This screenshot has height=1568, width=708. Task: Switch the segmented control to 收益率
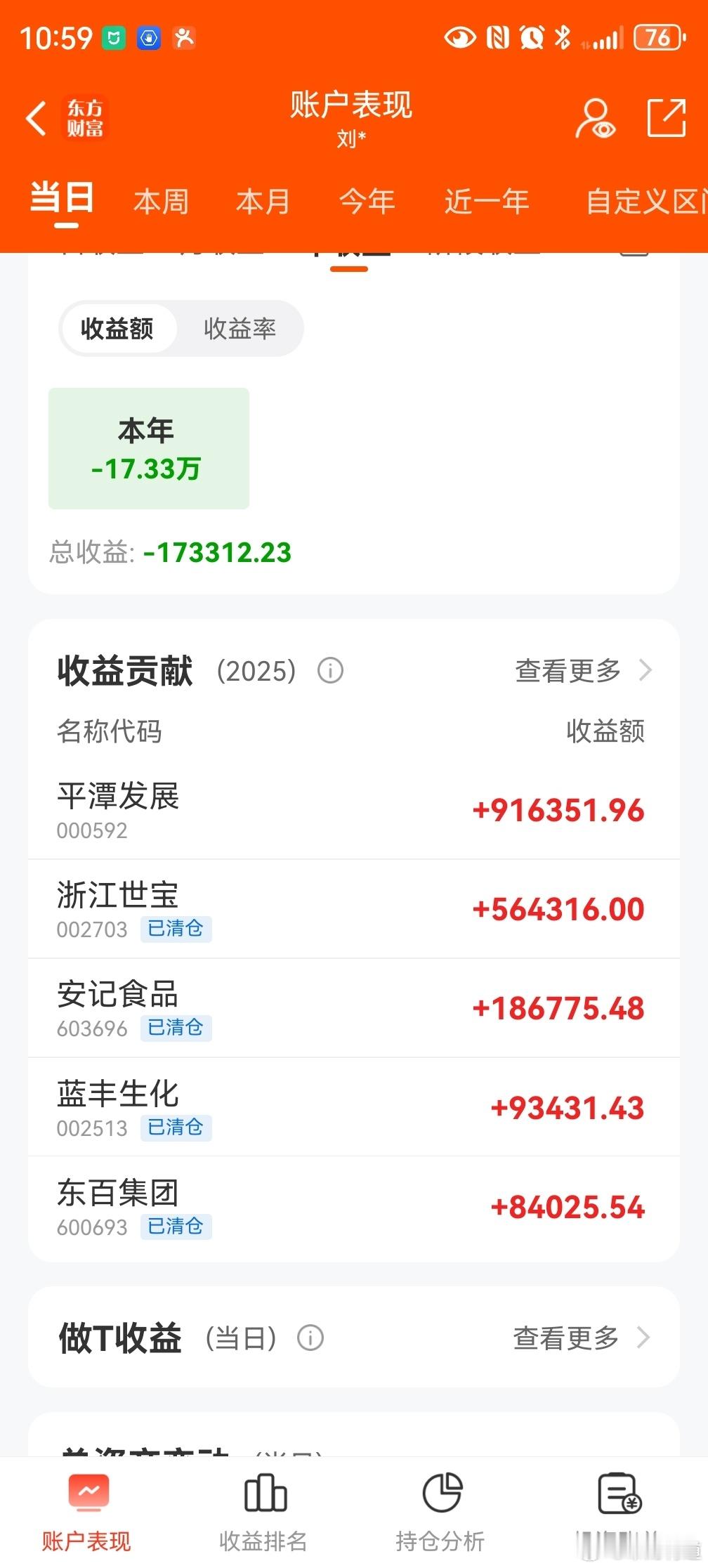[x=240, y=328]
